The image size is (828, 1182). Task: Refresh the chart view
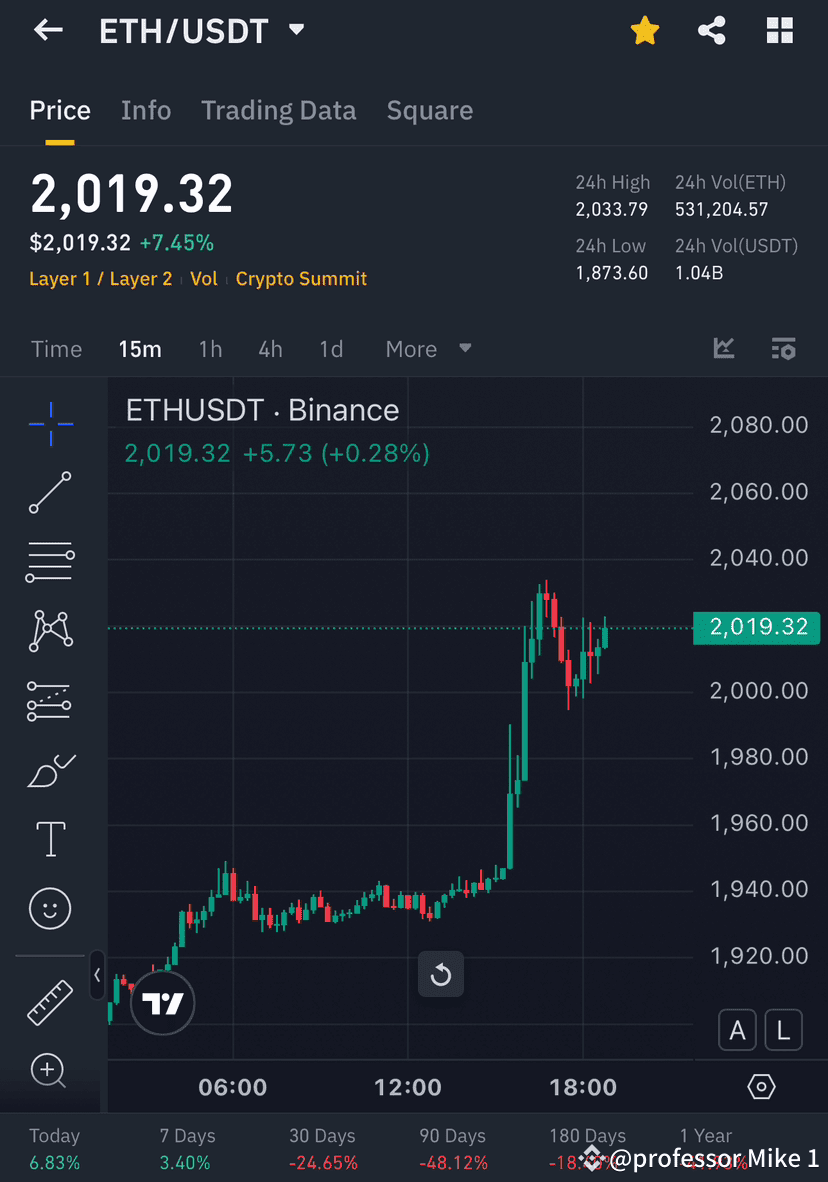click(x=441, y=974)
